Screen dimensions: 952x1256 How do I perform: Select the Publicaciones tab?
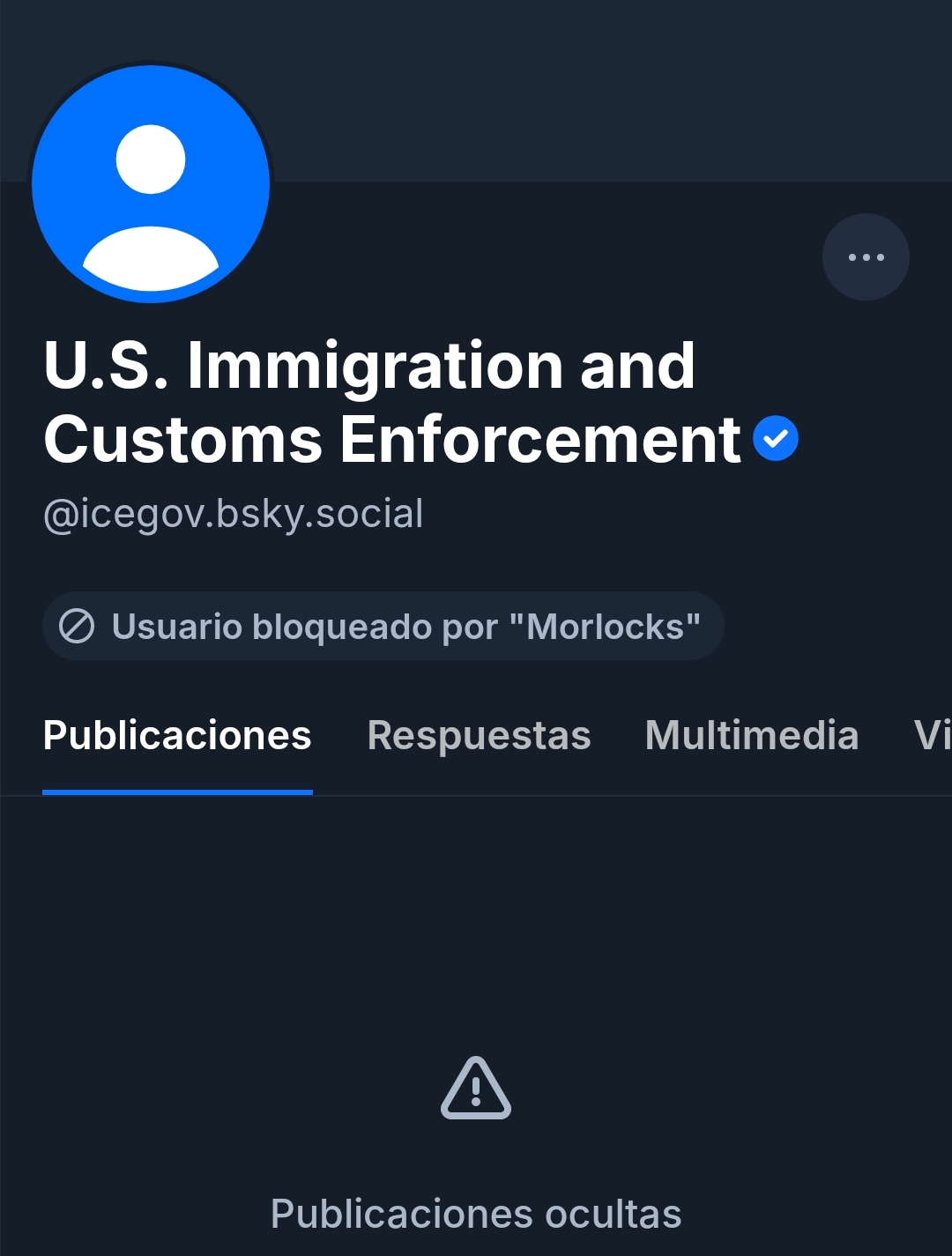(177, 736)
